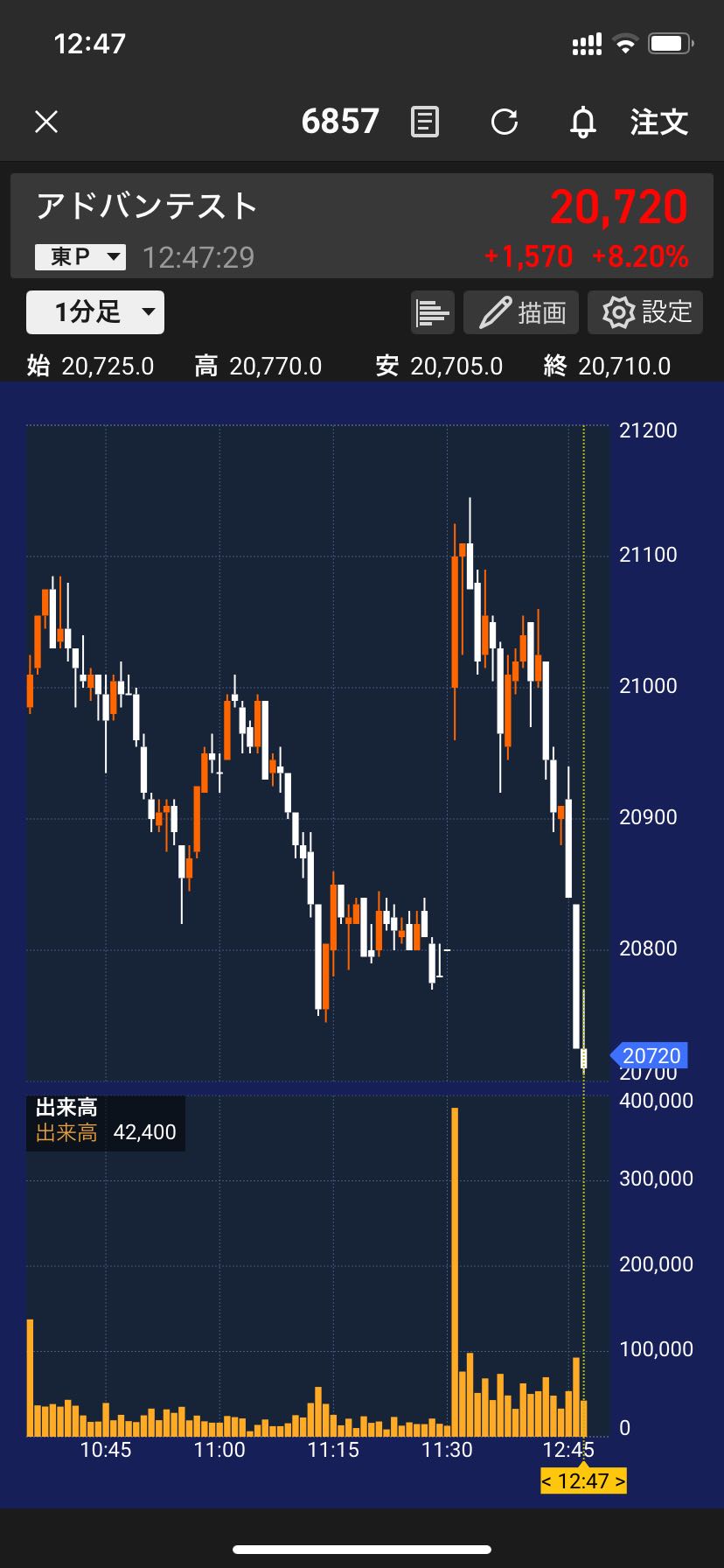Open the news document icon
The height and width of the screenshot is (1568, 724).
click(425, 122)
